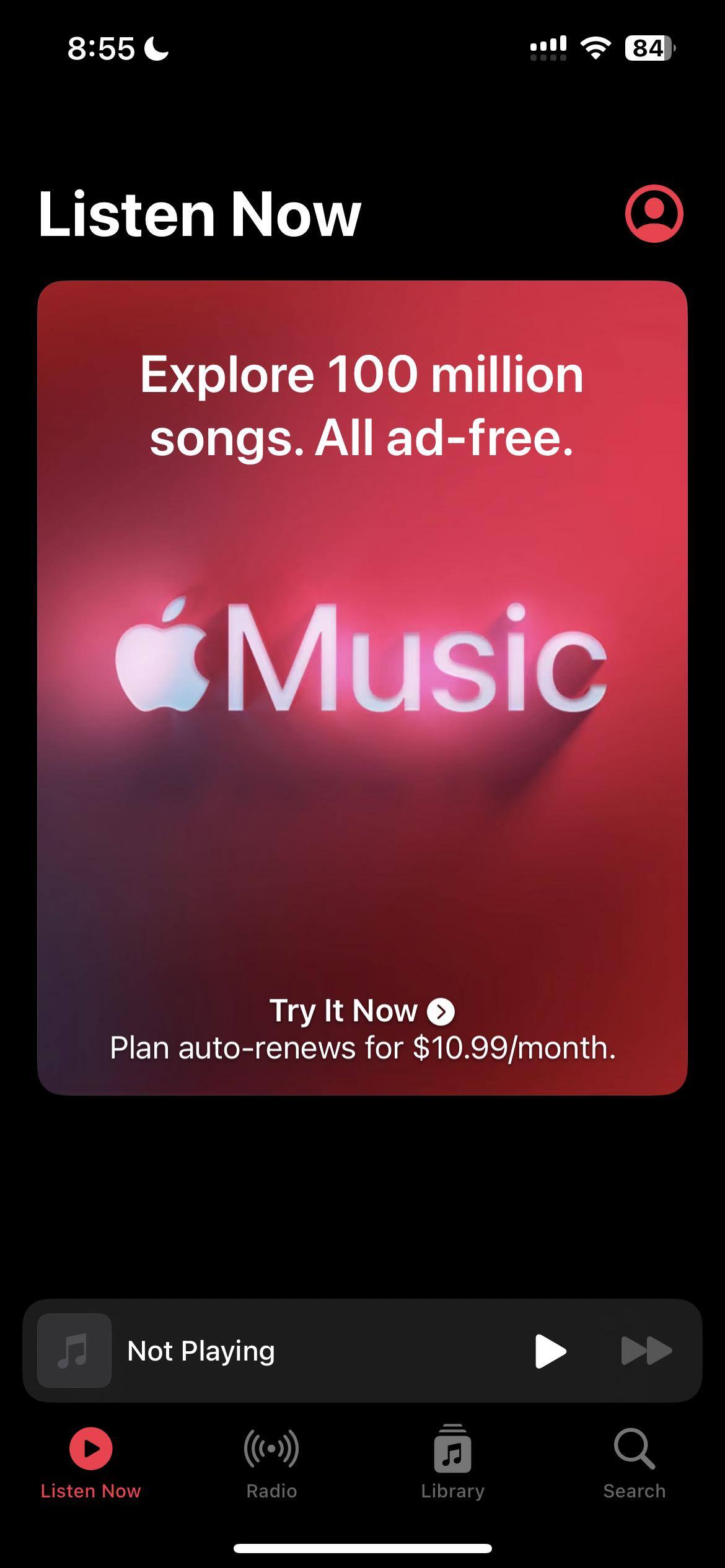Tap Try It Now on the promo
725x1568 pixels.
coord(362,1011)
